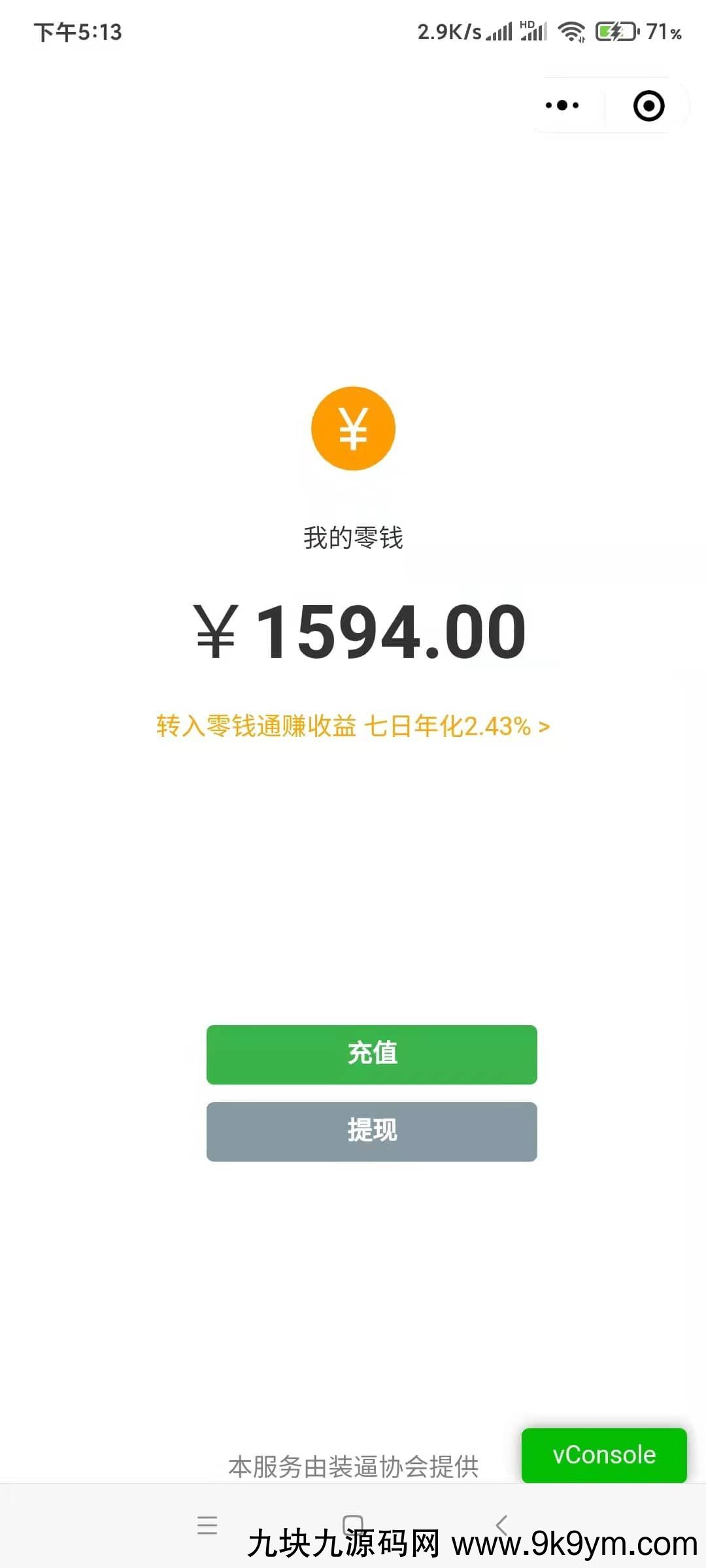Close the mini program with the circle icon
The image size is (706, 1568).
coord(648,106)
